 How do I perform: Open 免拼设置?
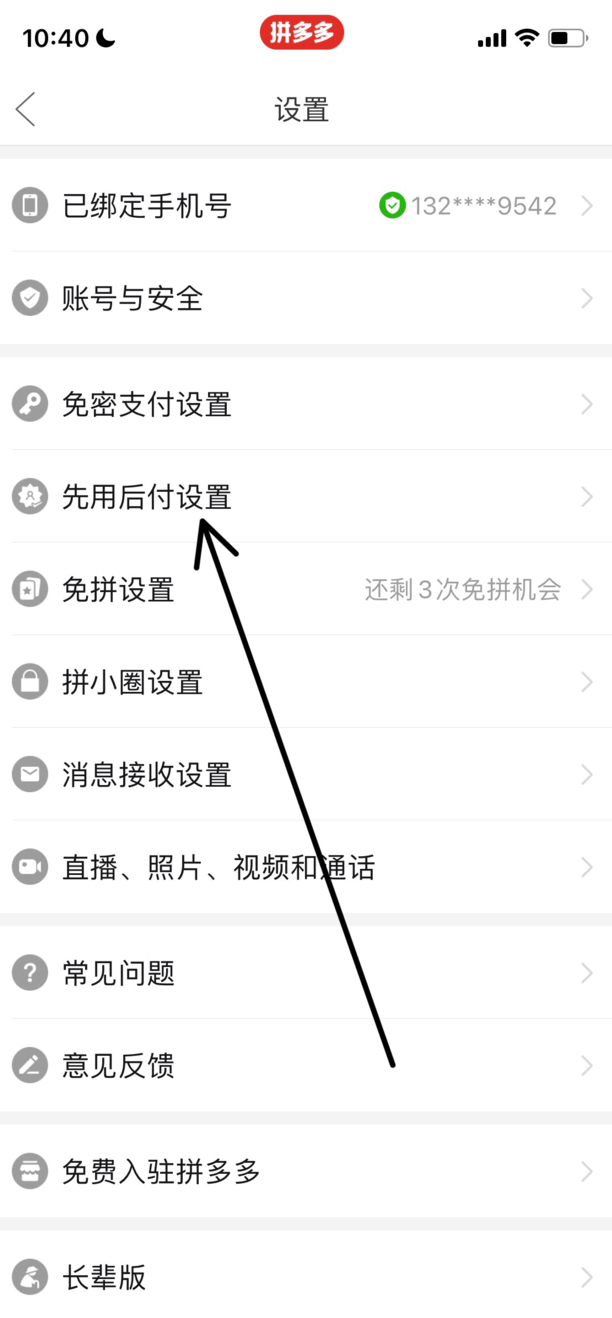[306, 589]
